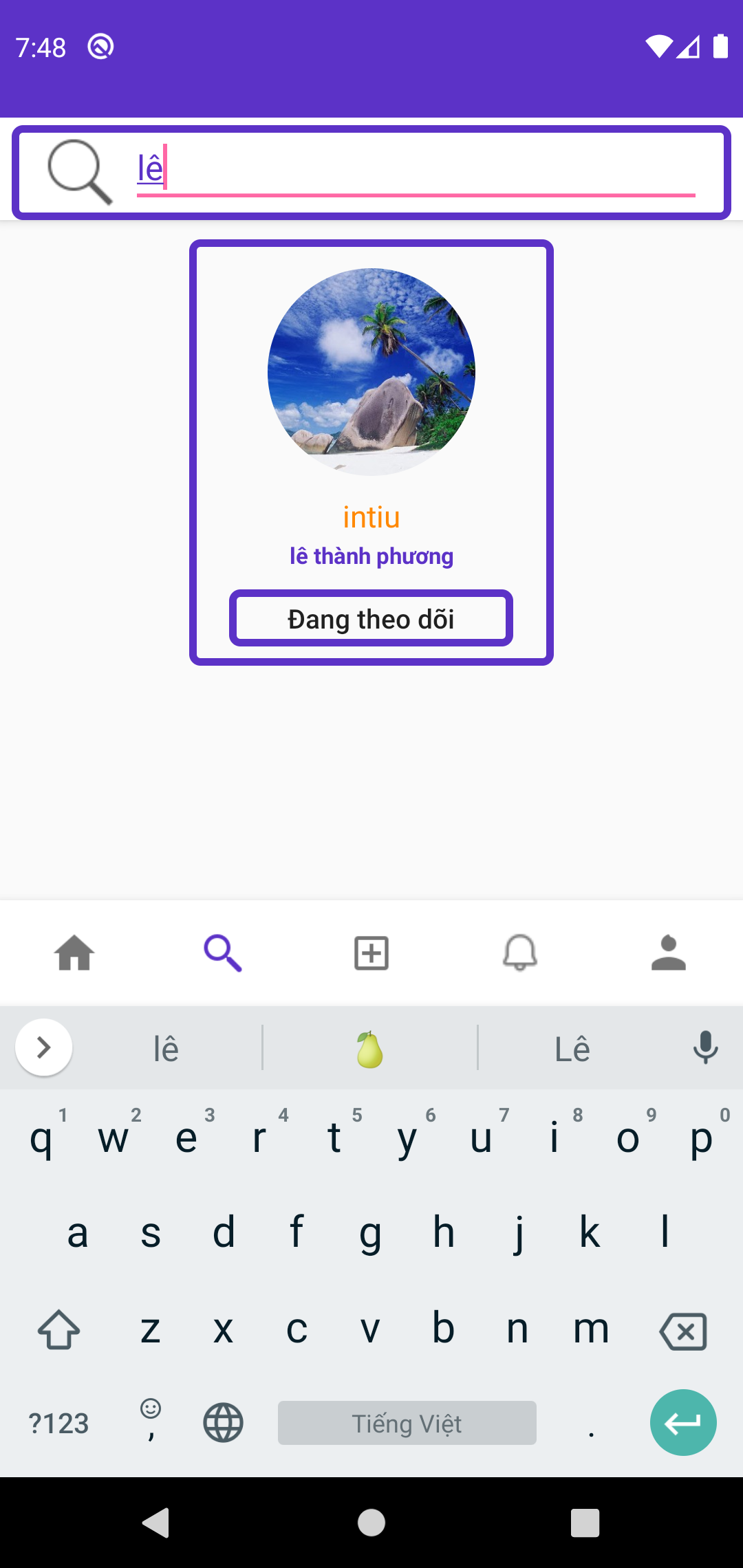743x1568 pixels.
Task: Click the profile picture of intiu
Action: pyautogui.click(x=371, y=371)
